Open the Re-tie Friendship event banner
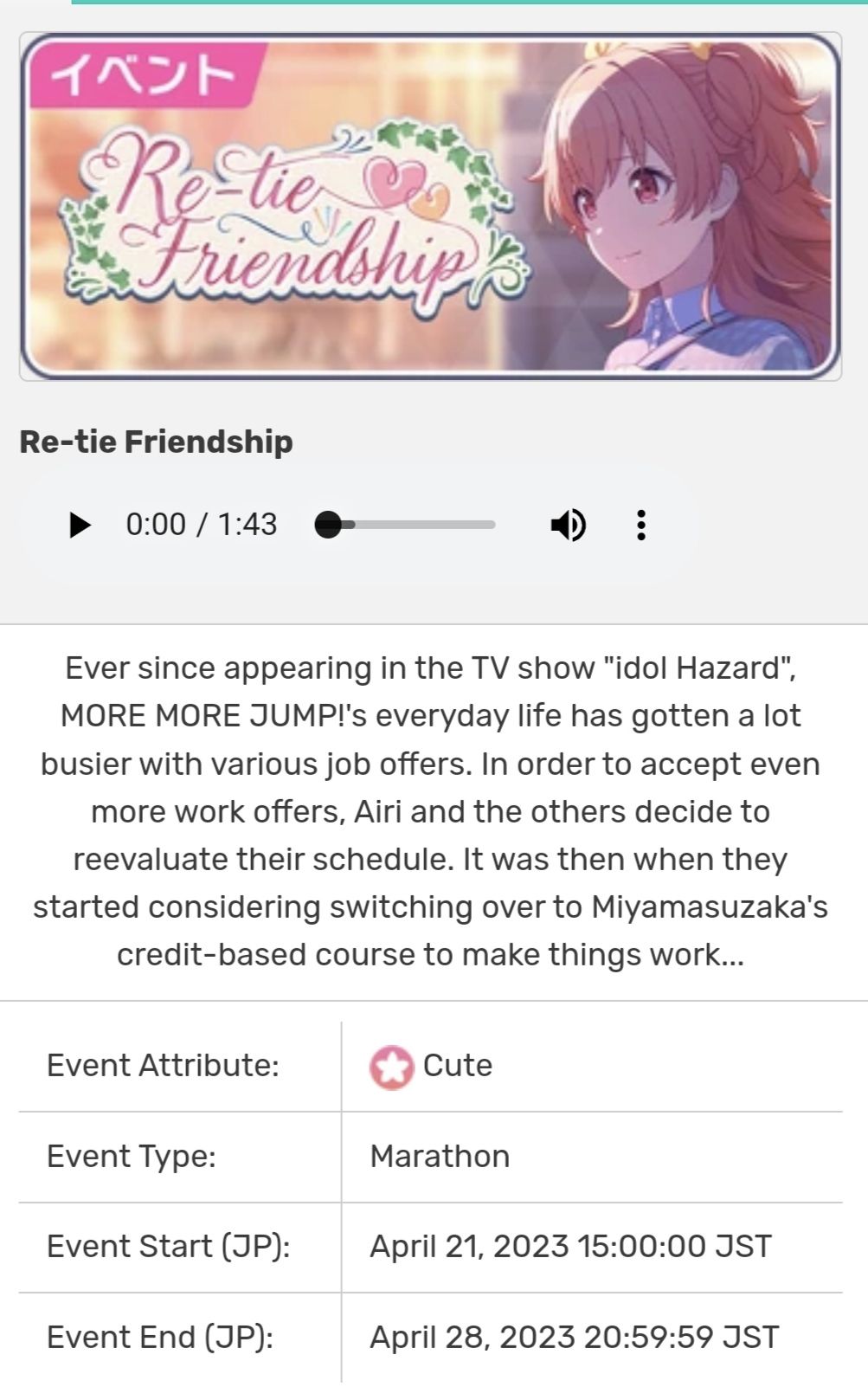This screenshot has width=868, height=1387. click(430, 207)
